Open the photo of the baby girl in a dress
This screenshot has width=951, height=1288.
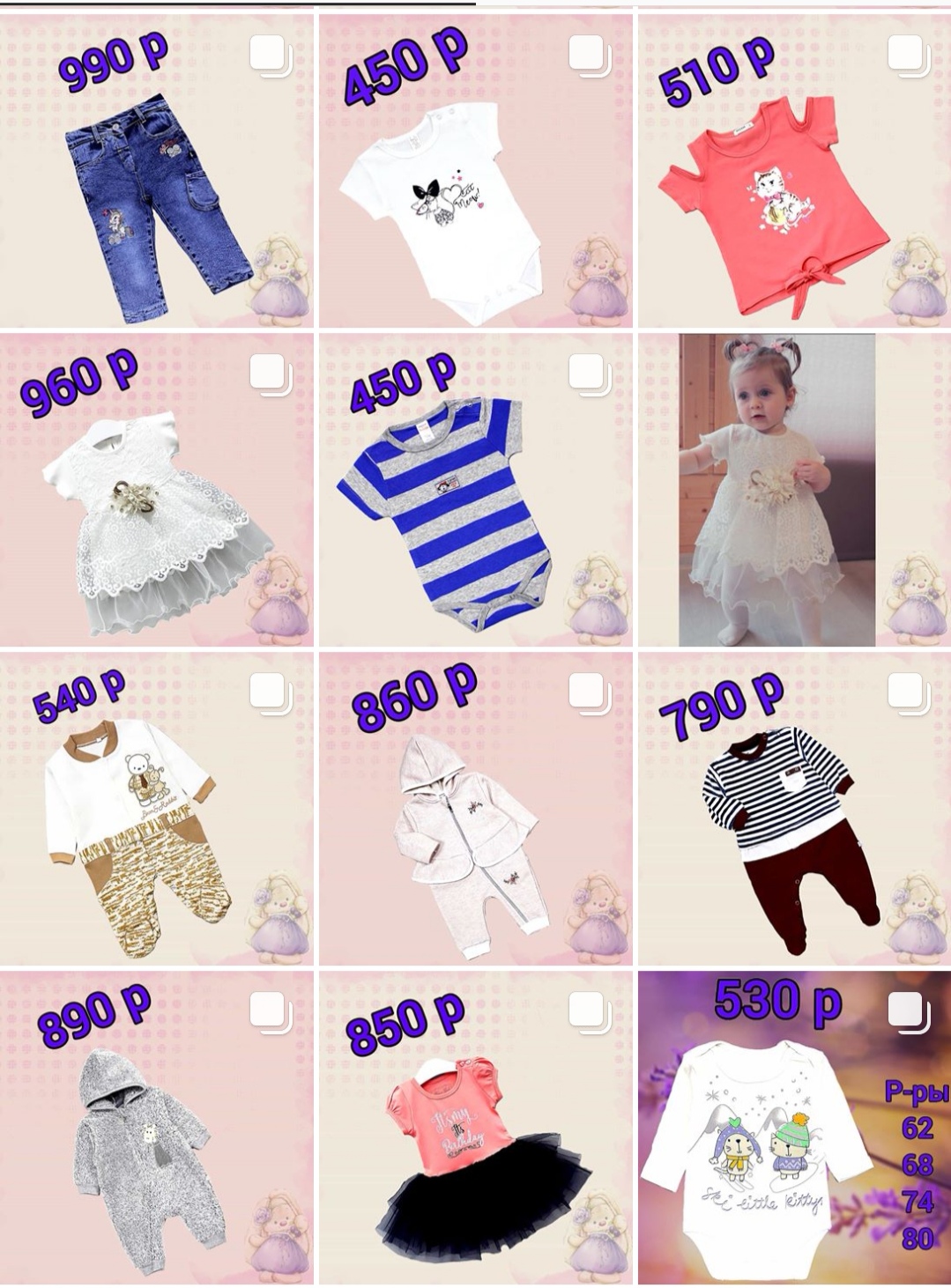[793, 490]
